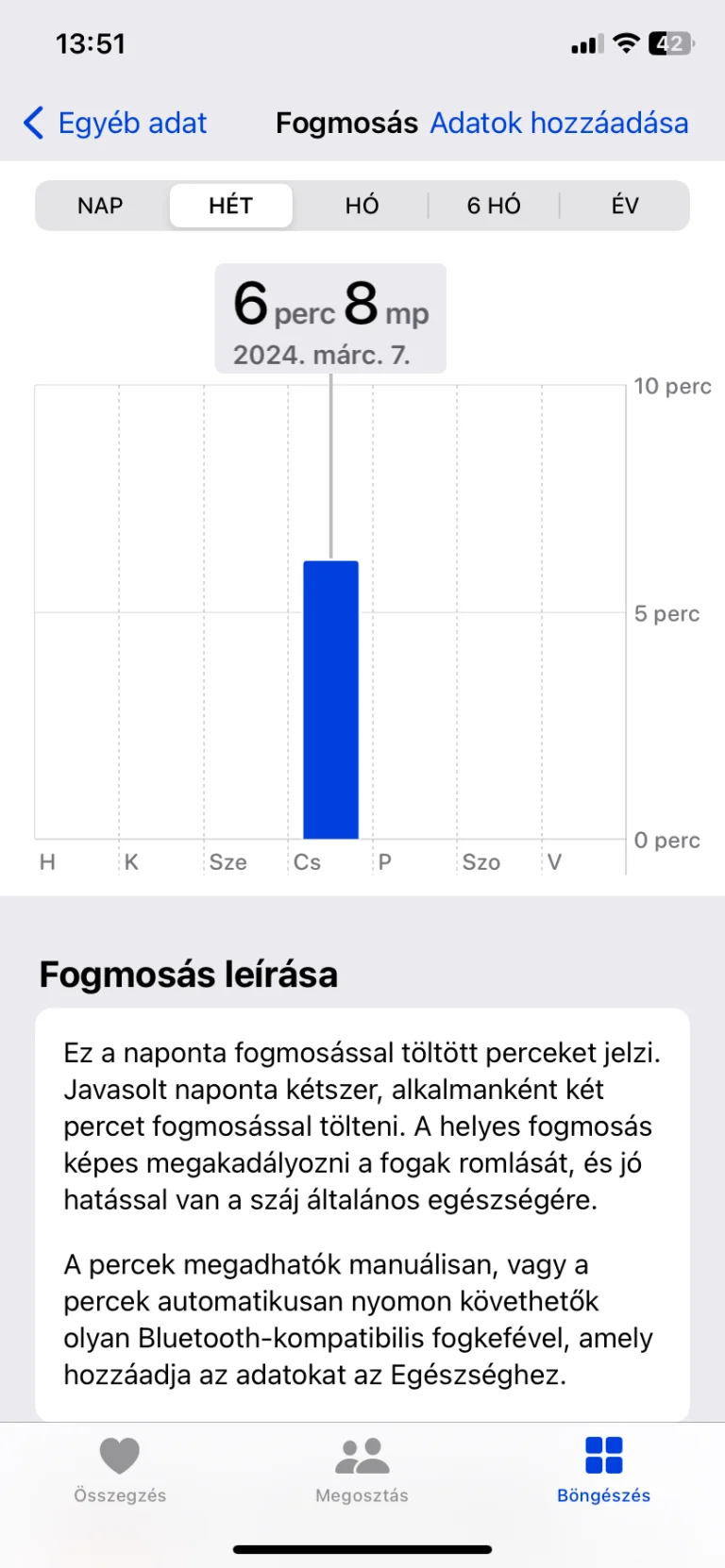The width and height of the screenshot is (725, 1568).
Task: Open the HÓ monthly view
Action: pyautogui.click(x=362, y=205)
